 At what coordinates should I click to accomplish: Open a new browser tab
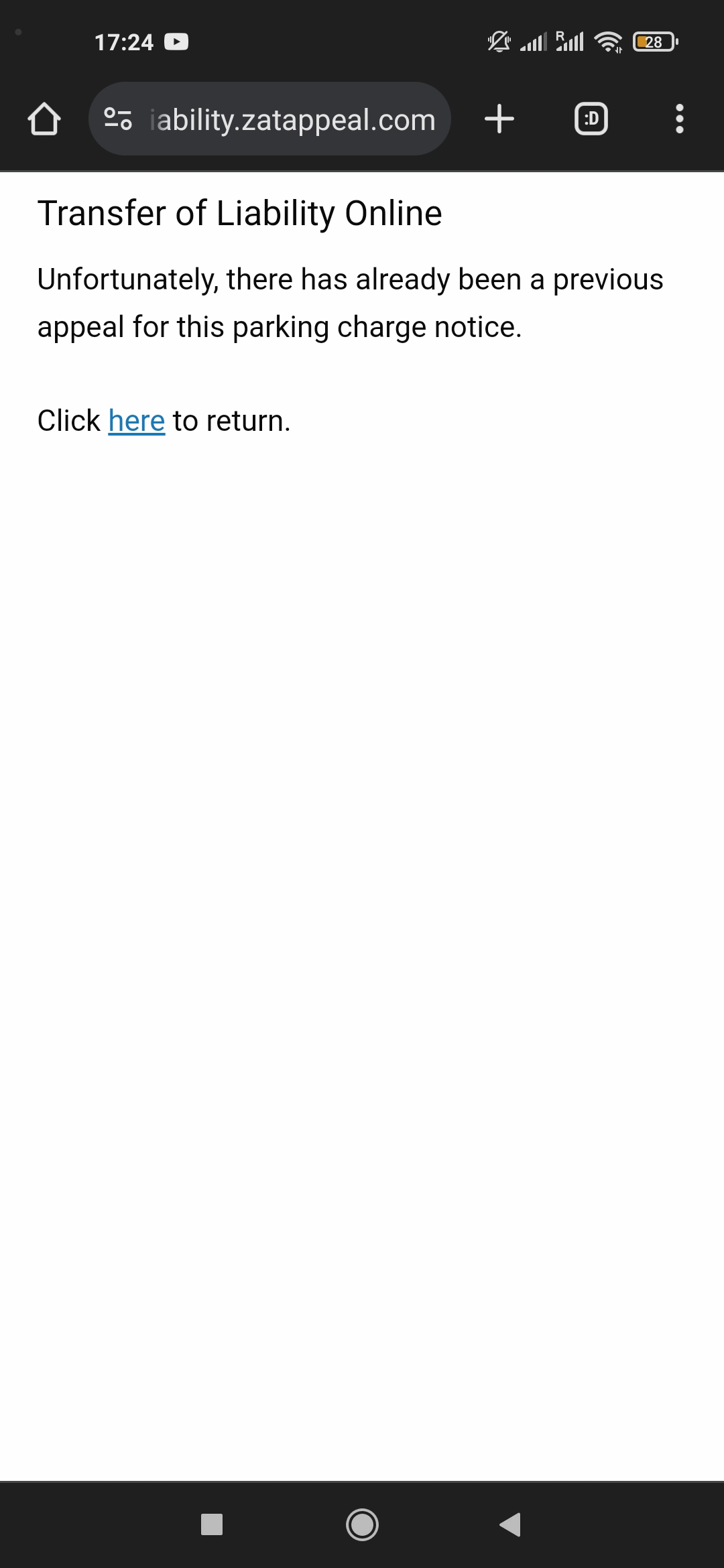coord(499,119)
